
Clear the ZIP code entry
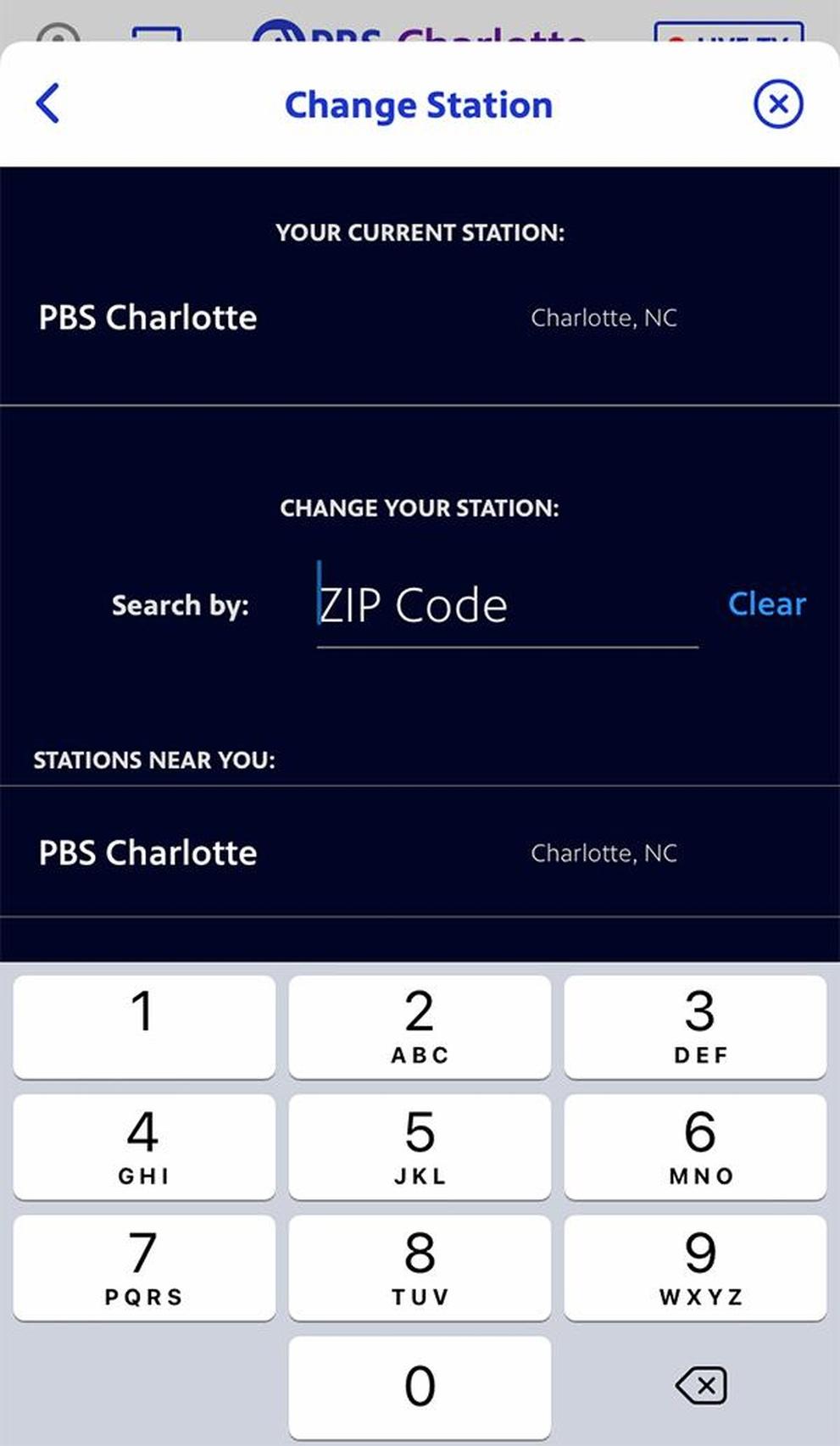coord(766,604)
